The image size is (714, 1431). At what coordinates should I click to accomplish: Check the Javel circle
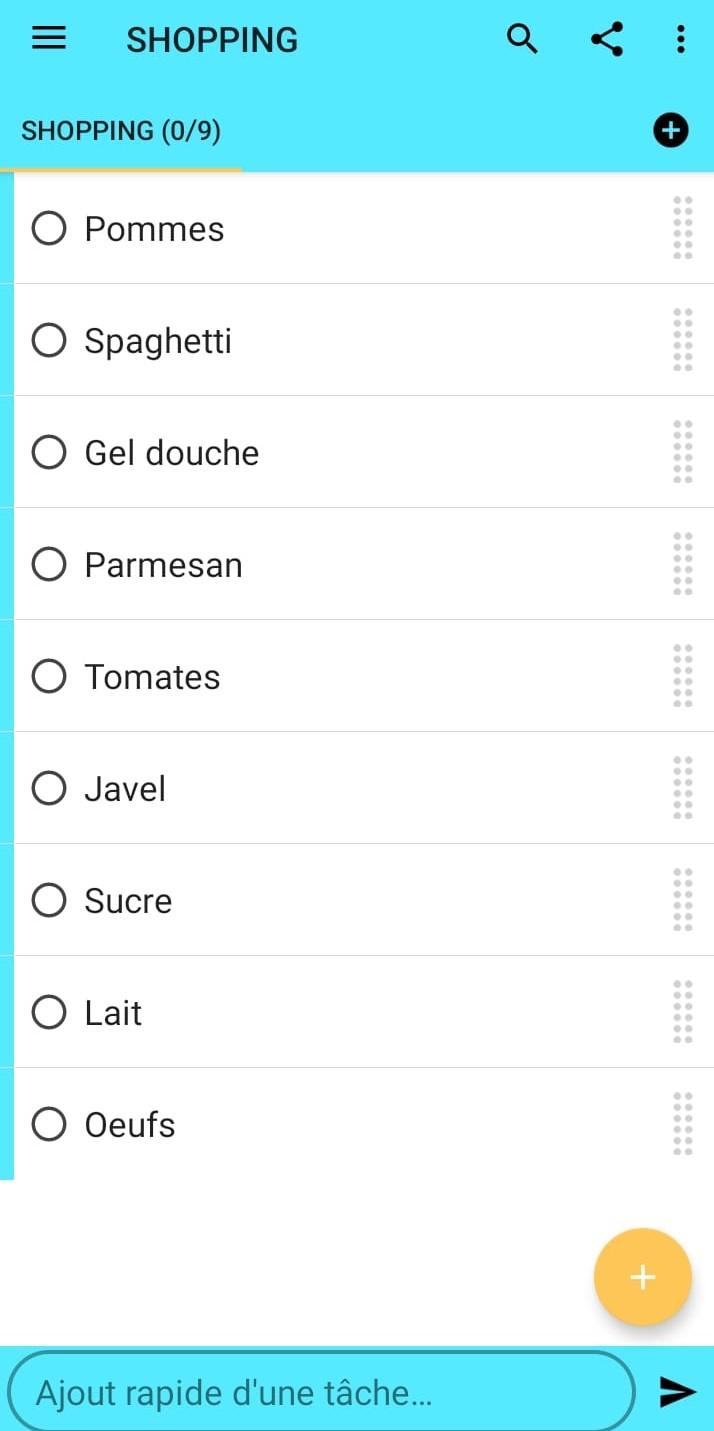49,788
